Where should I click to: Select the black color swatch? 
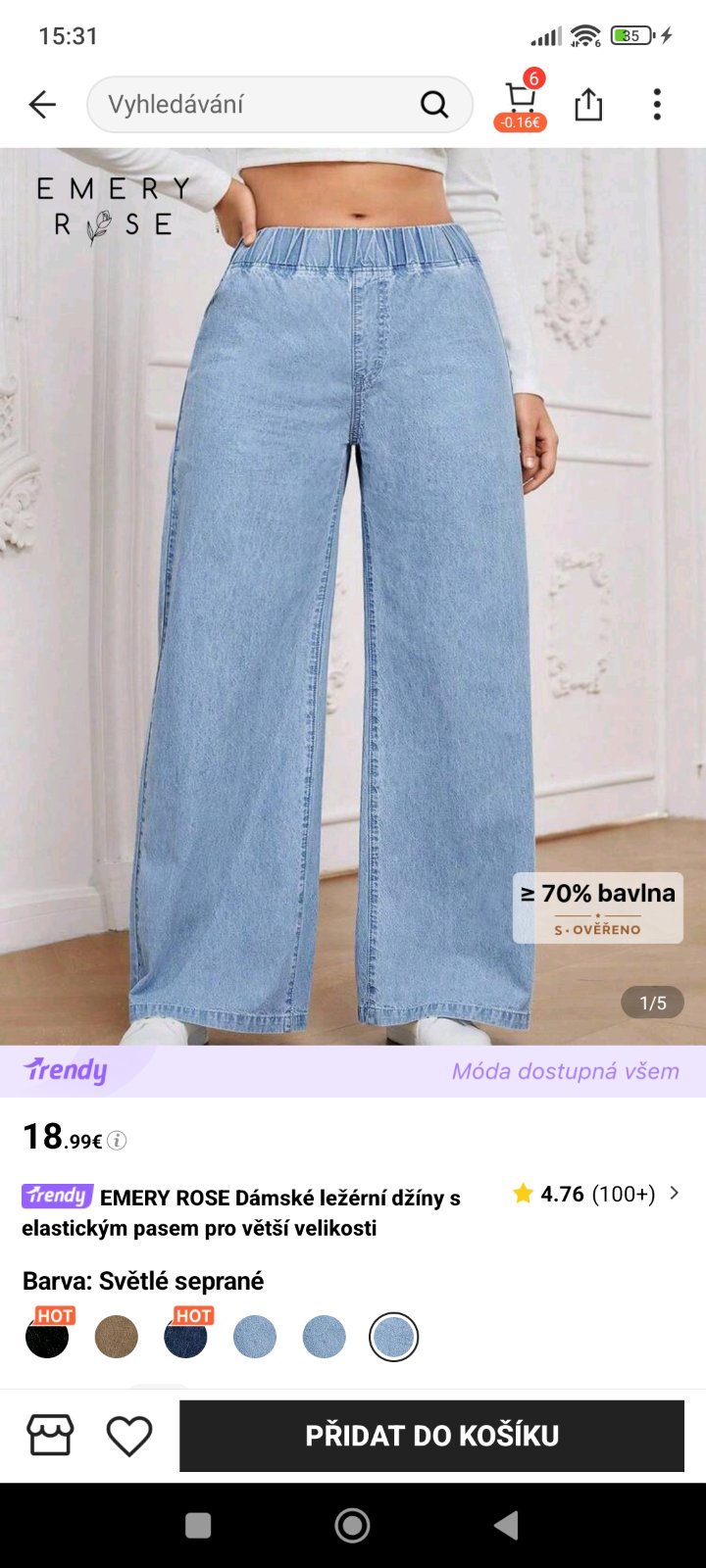[x=47, y=1338]
